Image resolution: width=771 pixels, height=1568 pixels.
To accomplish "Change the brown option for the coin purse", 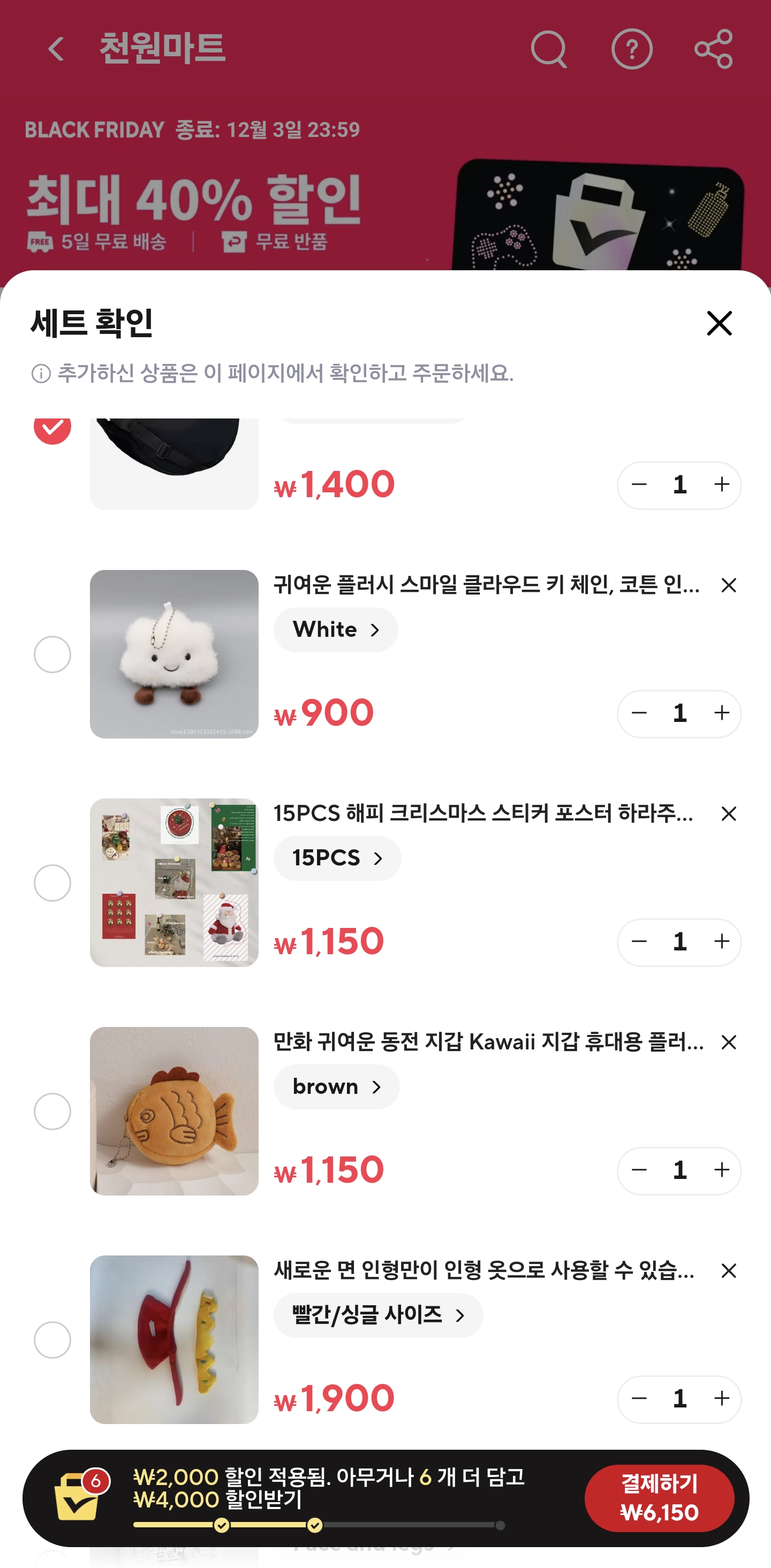I will click(x=336, y=1086).
